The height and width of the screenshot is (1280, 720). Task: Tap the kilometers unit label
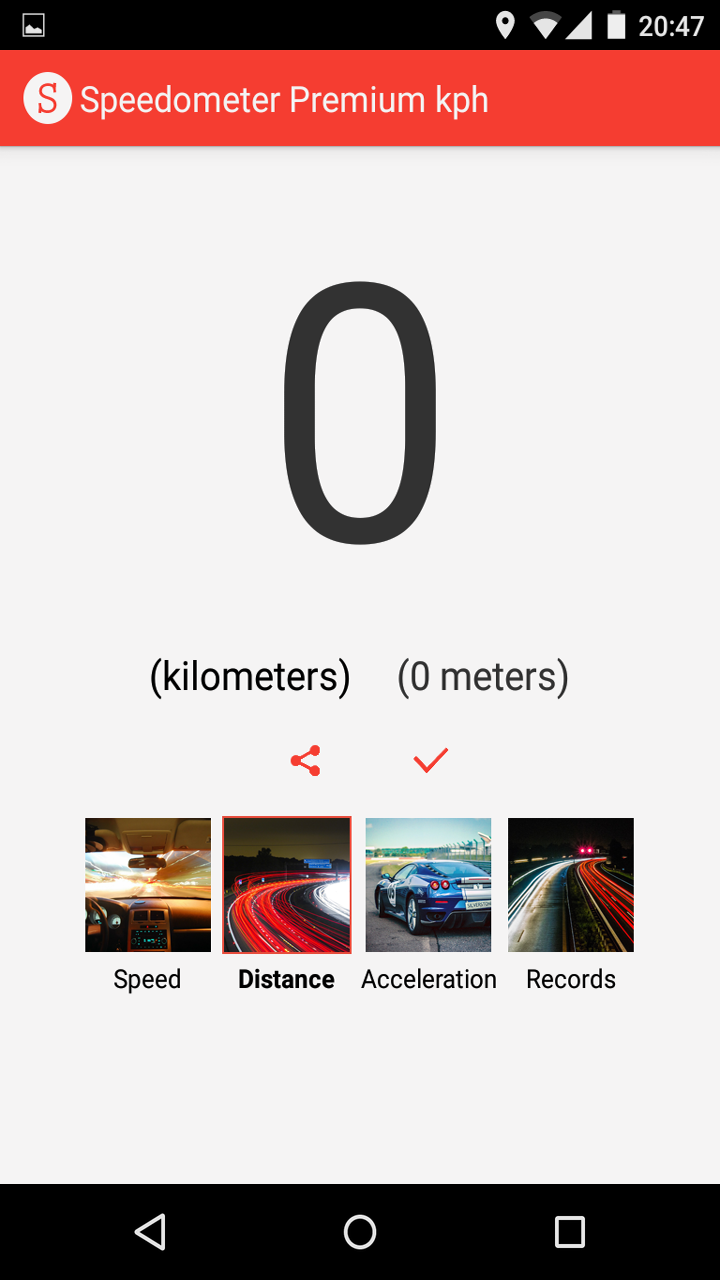[x=248, y=676]
